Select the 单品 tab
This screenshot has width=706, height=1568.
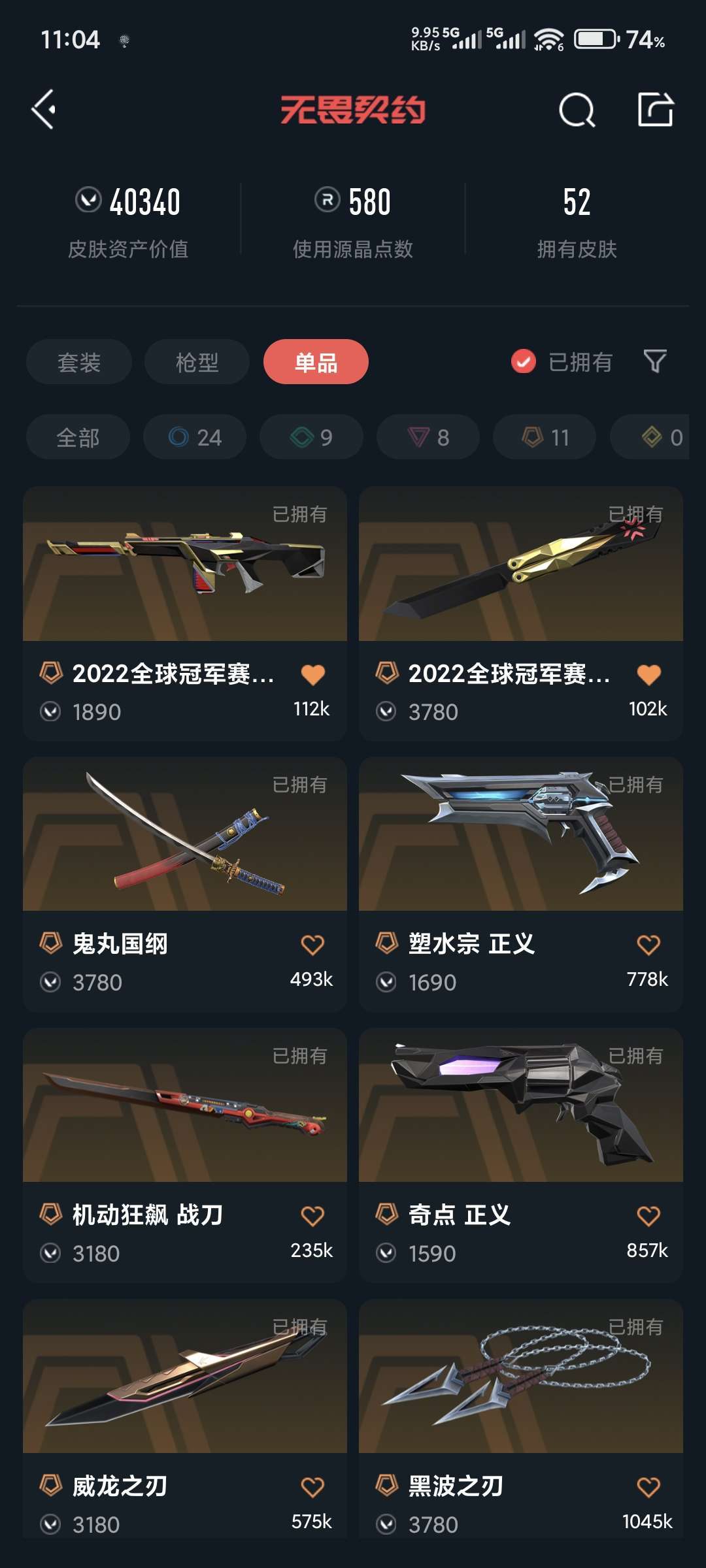pos(316,362)
